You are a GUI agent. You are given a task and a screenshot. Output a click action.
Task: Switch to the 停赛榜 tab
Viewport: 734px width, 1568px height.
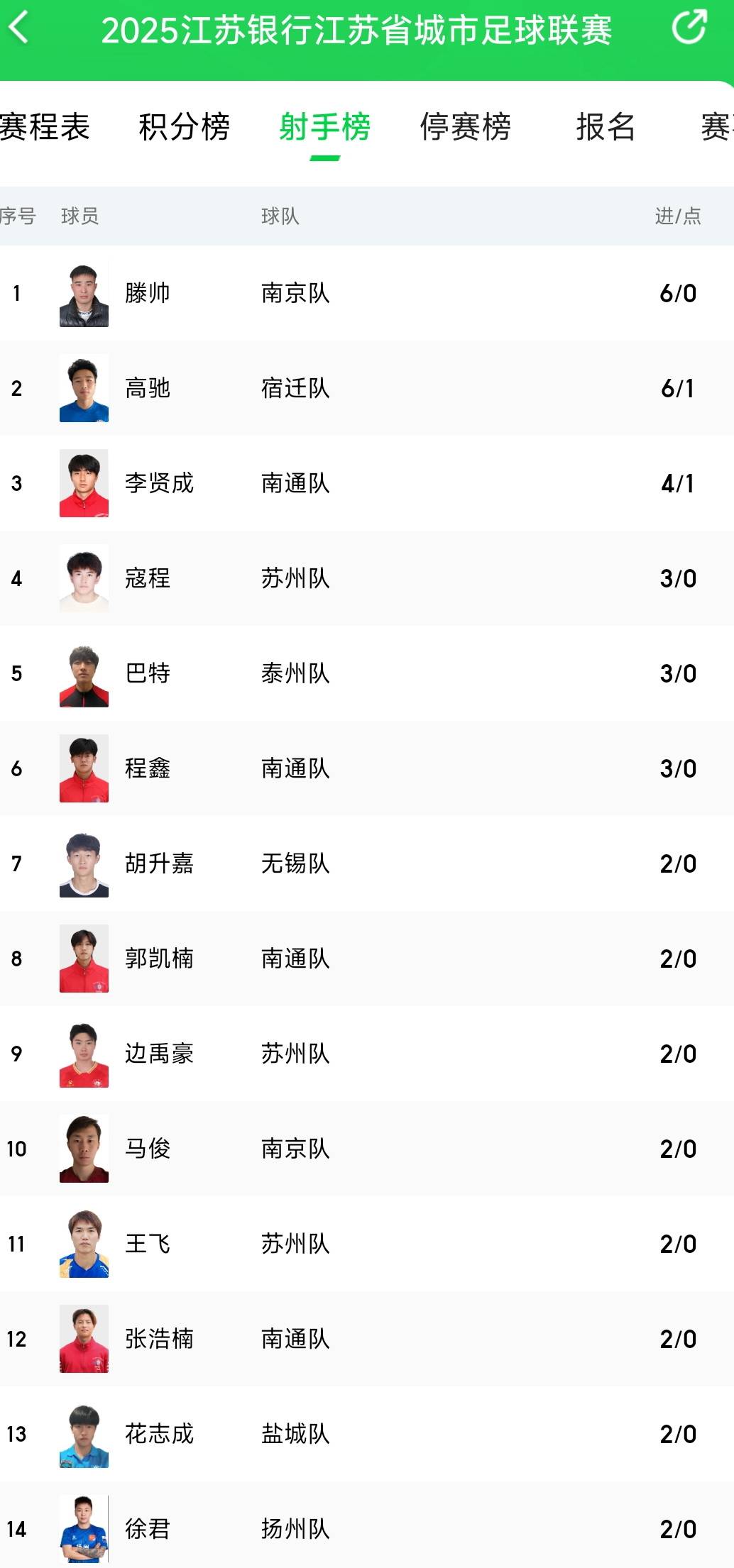coord(465,128)
